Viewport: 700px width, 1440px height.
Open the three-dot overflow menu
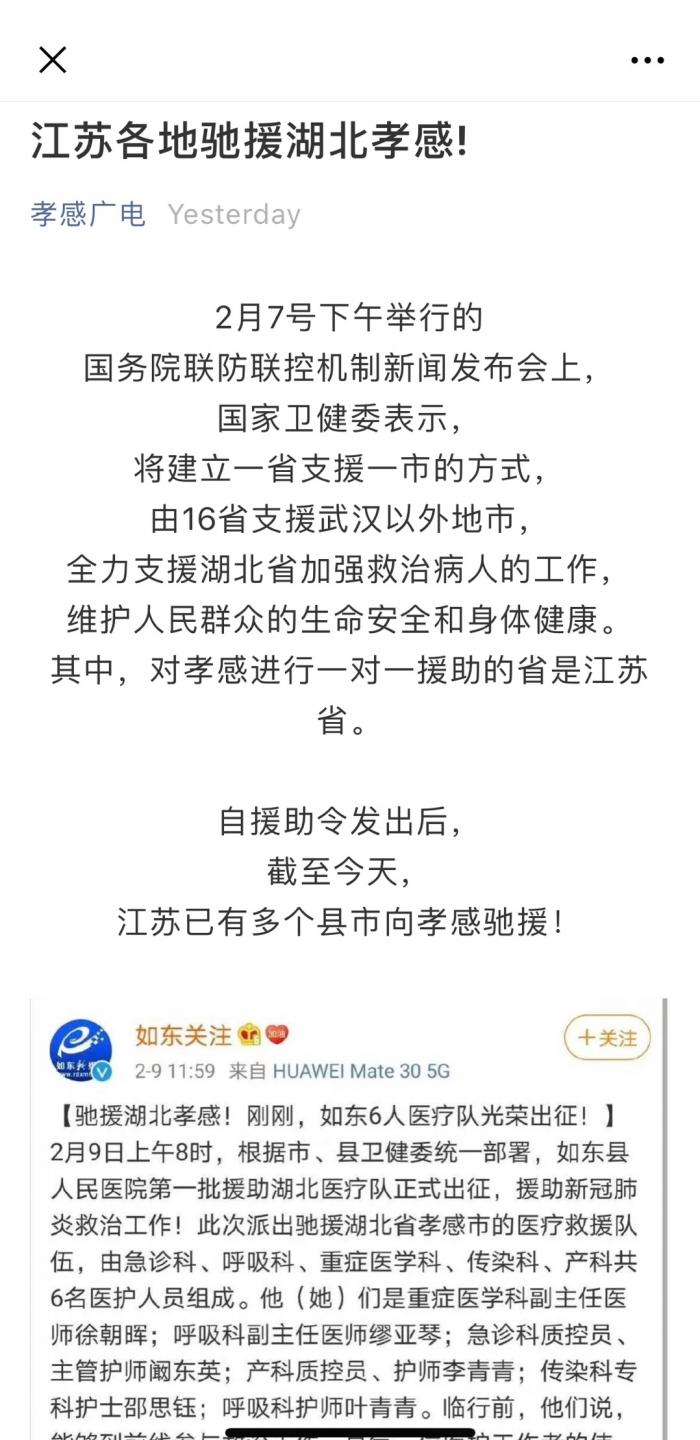647,60
